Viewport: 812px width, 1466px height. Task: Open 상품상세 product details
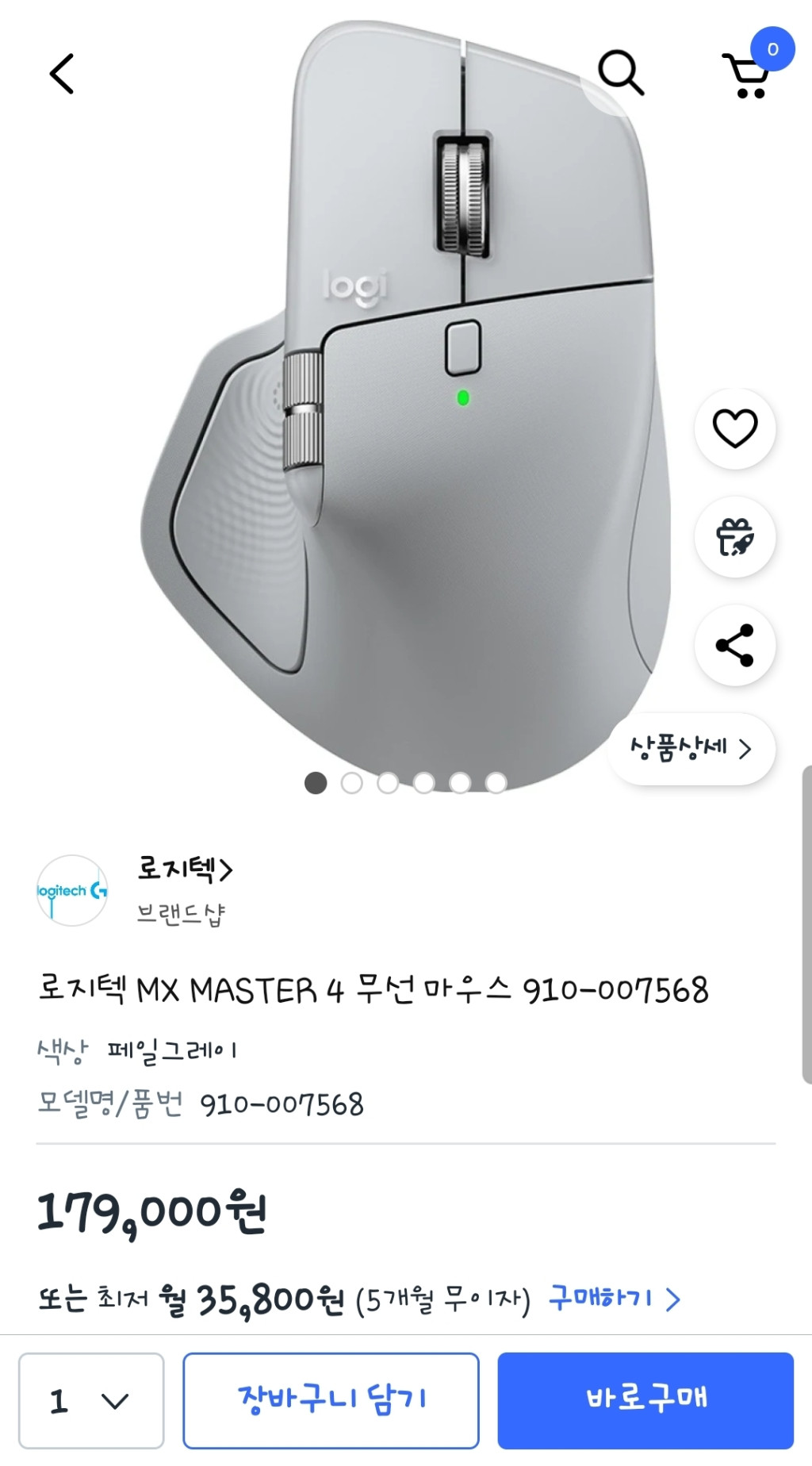pos(691,749)
